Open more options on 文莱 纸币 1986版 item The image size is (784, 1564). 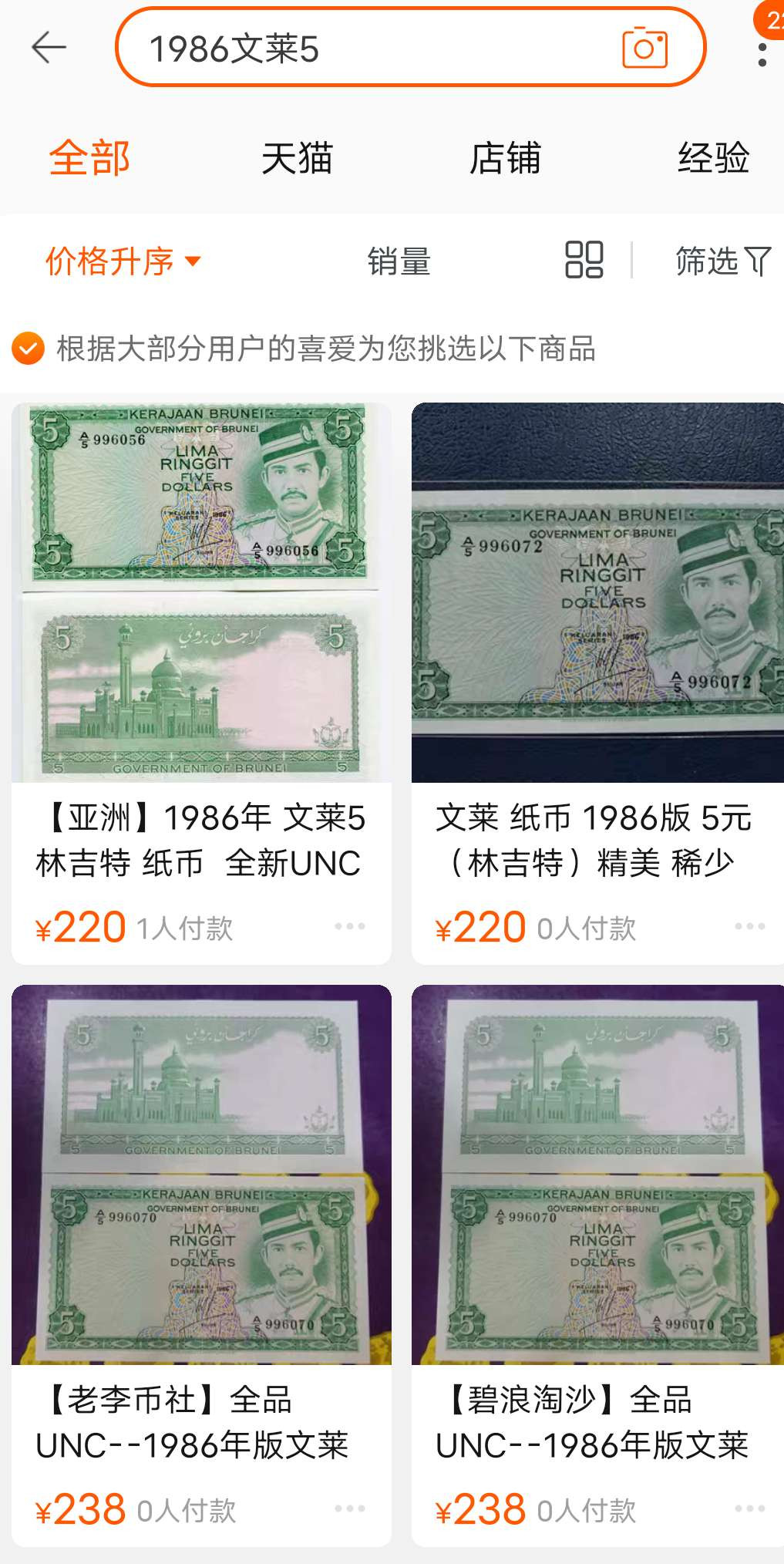click(749, 926)
